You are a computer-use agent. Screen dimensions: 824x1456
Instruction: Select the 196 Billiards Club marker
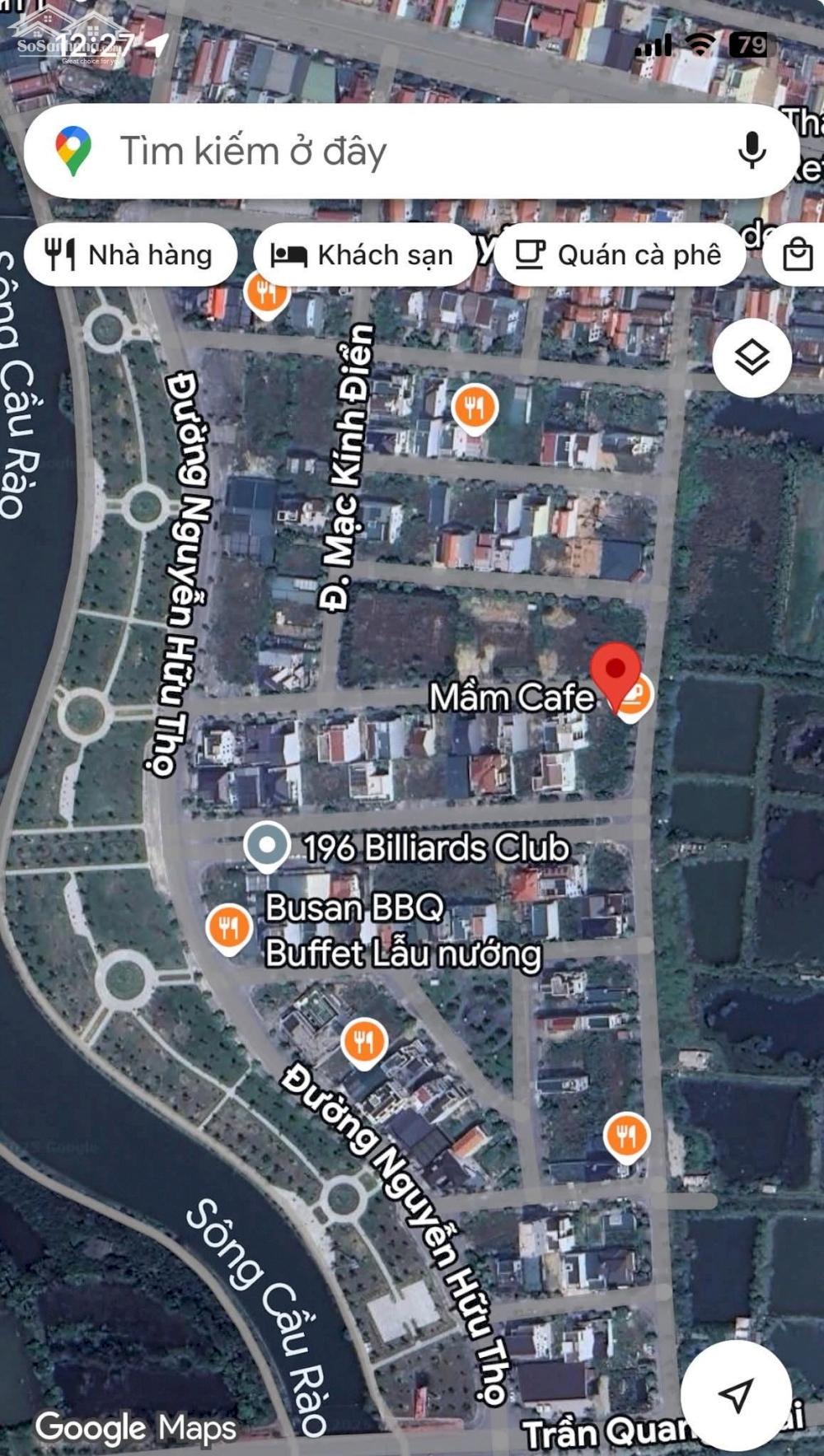pyautogui.click(x=267, y=847)
